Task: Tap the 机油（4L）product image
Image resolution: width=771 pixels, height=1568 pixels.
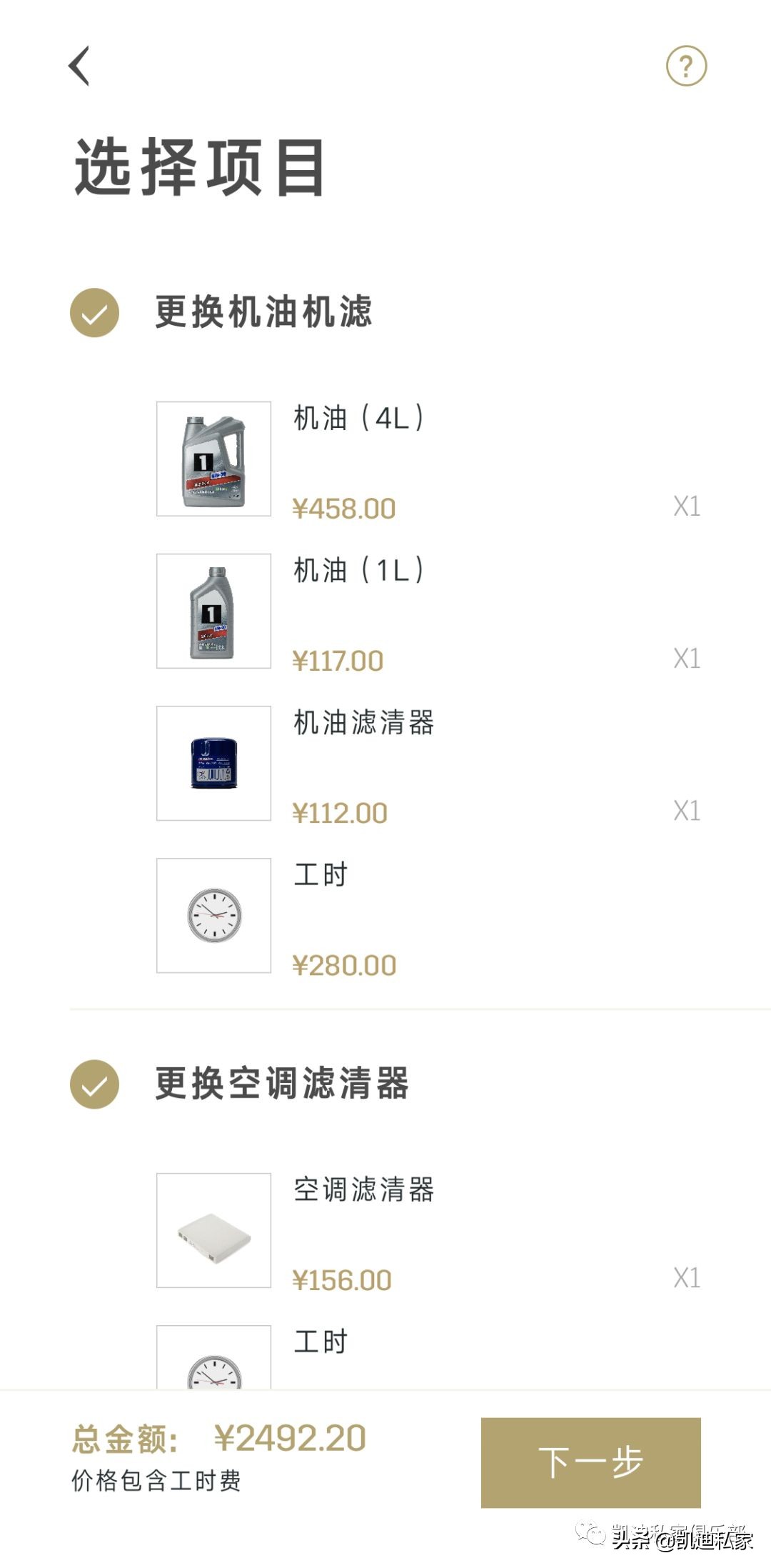Action: (x=212, y=459)
